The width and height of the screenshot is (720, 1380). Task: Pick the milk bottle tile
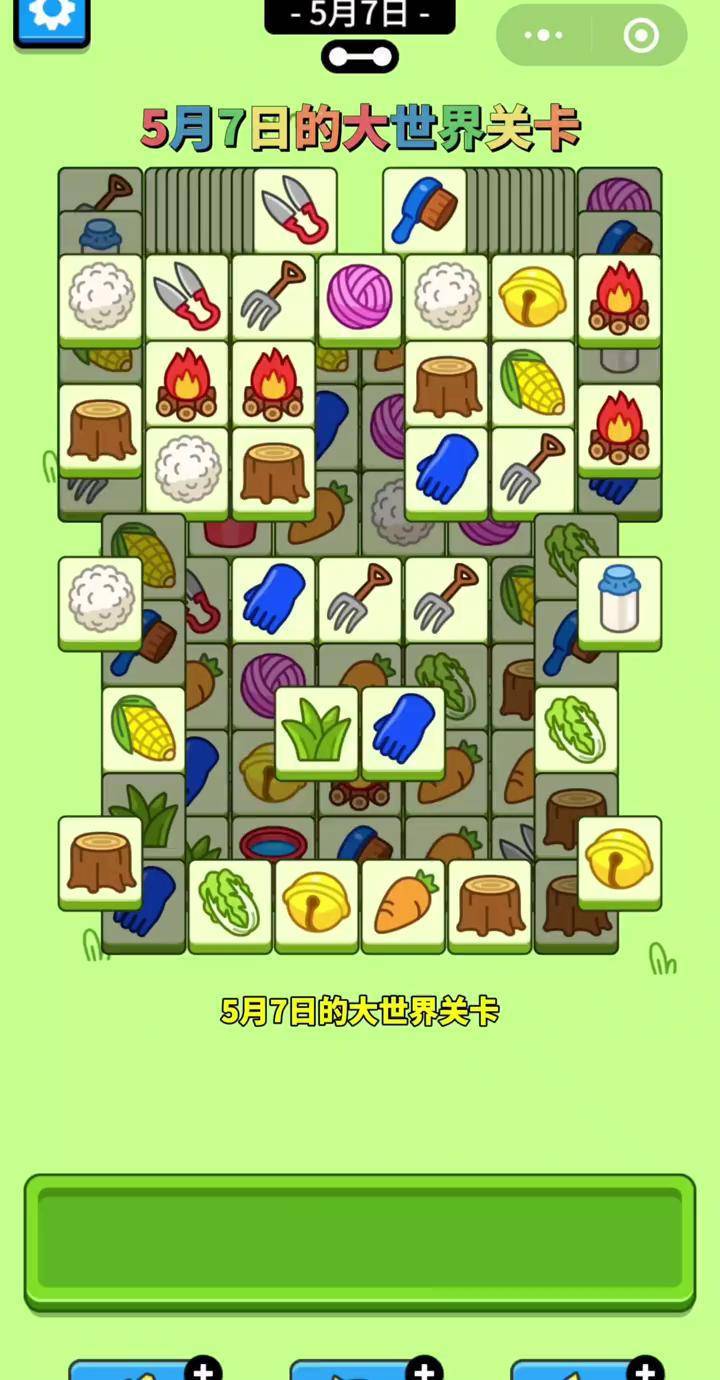(x=619, y=600)
